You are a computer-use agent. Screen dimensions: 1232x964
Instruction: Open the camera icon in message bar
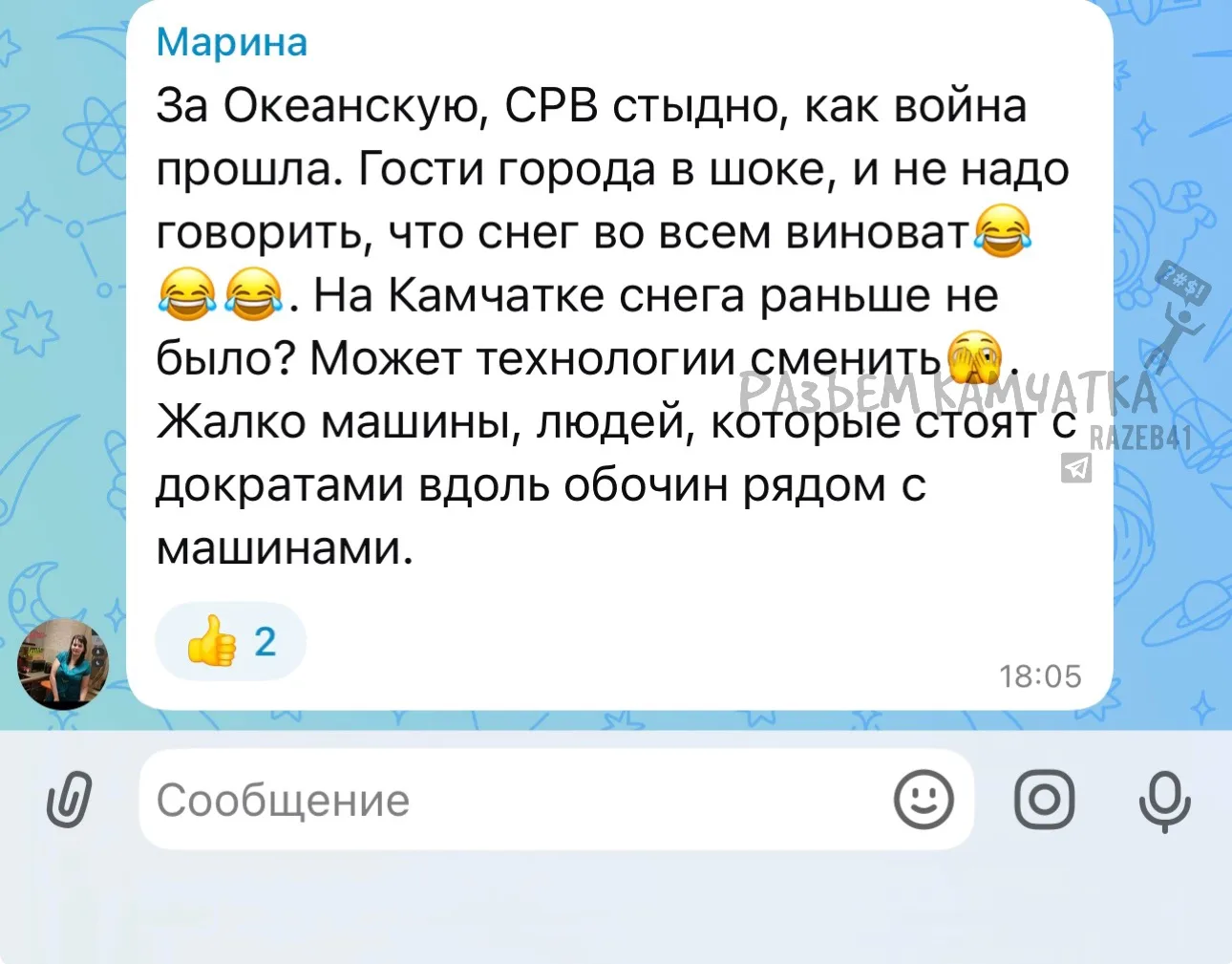(x=1044, y=800)
